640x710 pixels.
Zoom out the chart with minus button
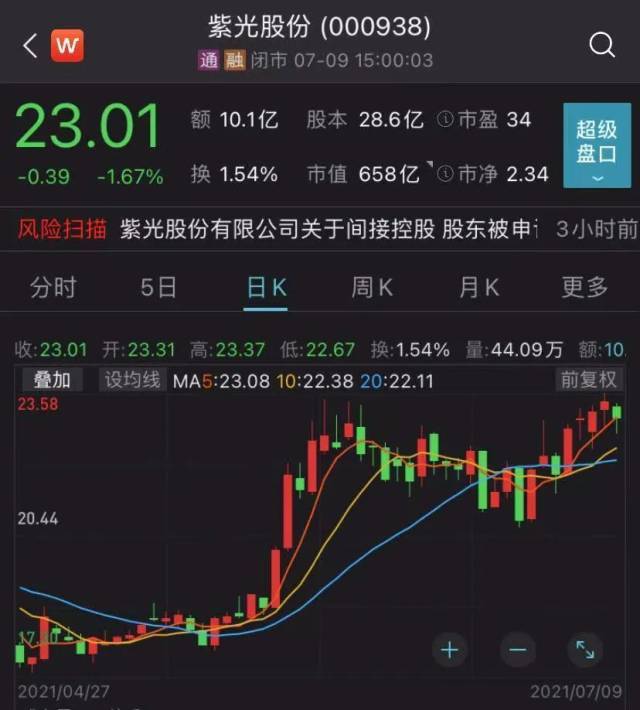[x=517, y=650]
